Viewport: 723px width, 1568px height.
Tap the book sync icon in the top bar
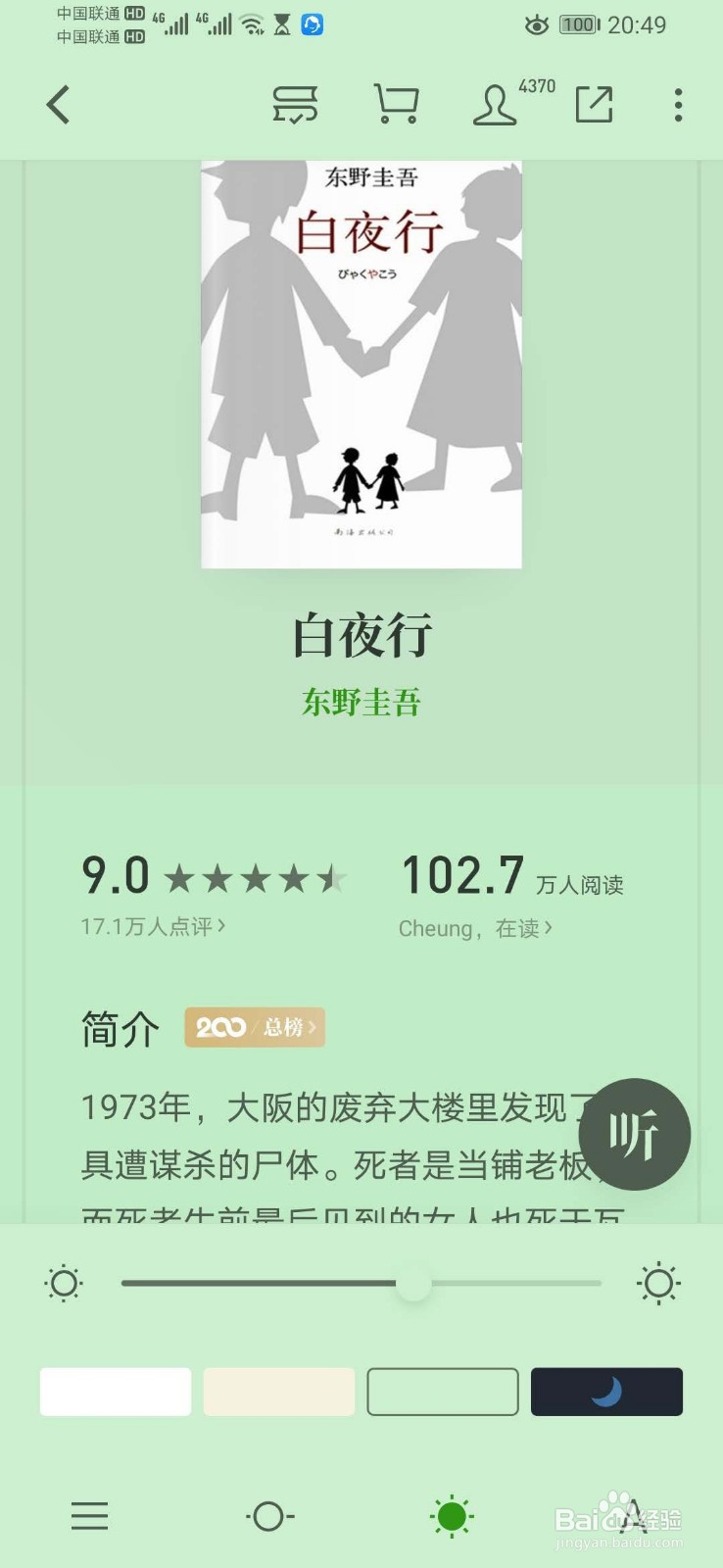pyautogui.click(x=294, y=105)
